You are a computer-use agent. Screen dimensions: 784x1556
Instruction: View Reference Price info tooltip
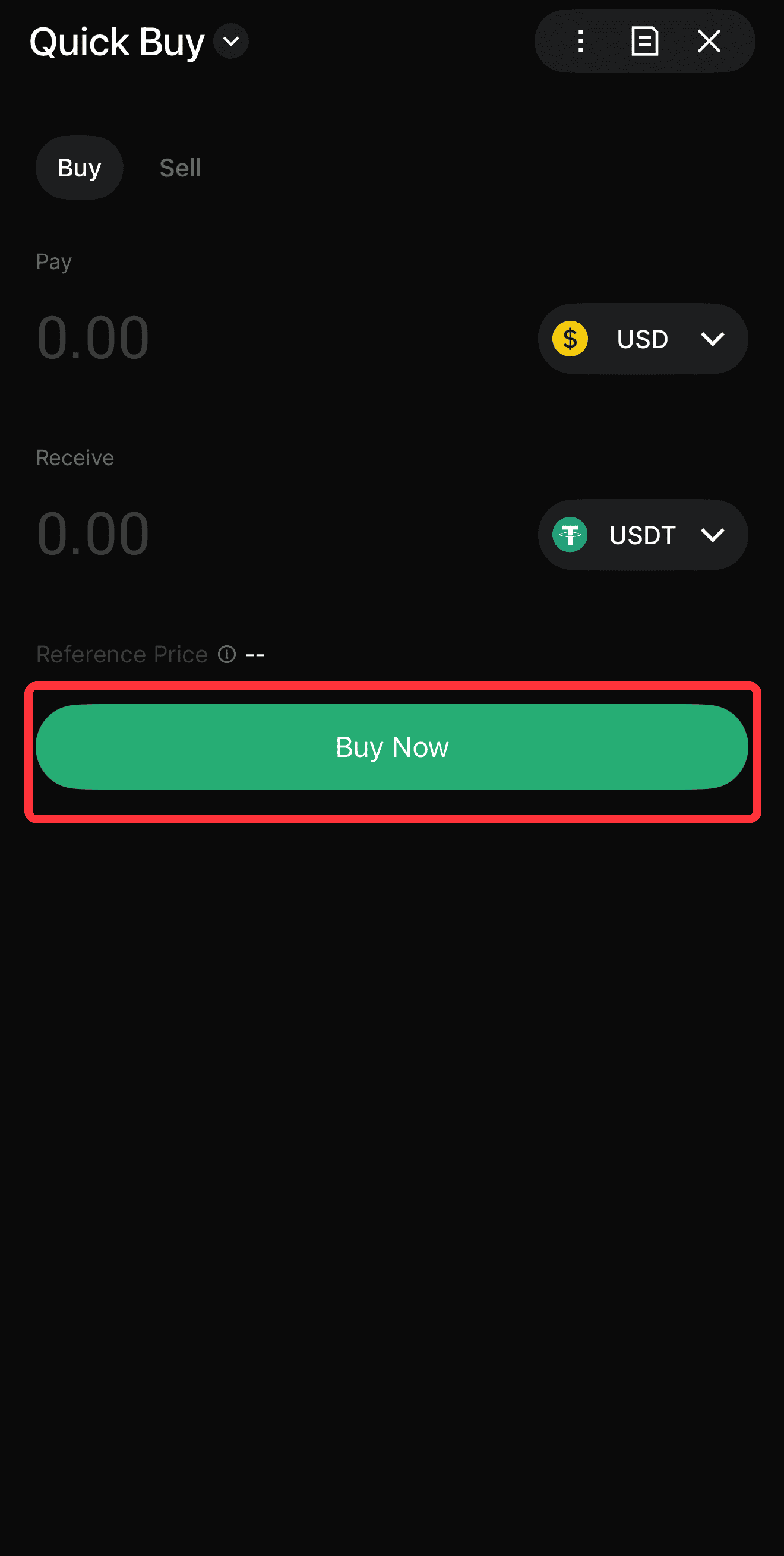point(226,654)
